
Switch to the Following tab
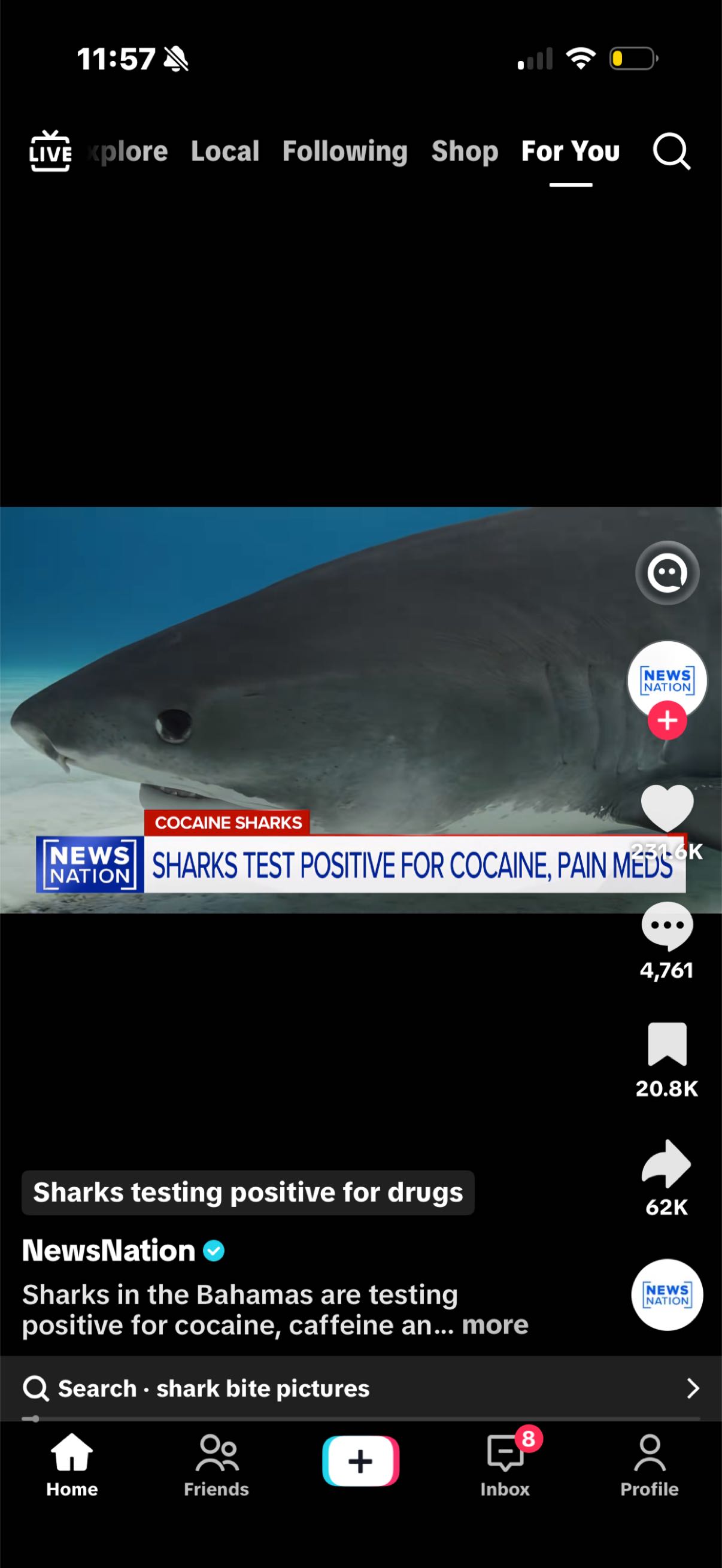[x=345, y=151]
